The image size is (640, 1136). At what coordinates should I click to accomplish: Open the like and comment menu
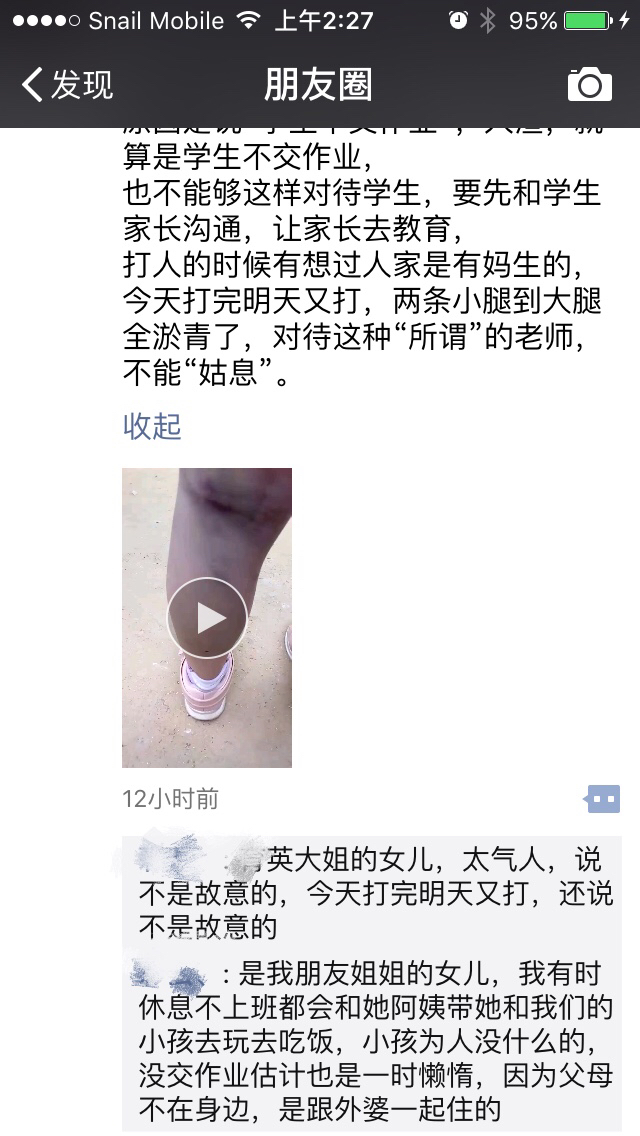pyautogui.click(x=601, y=798)
